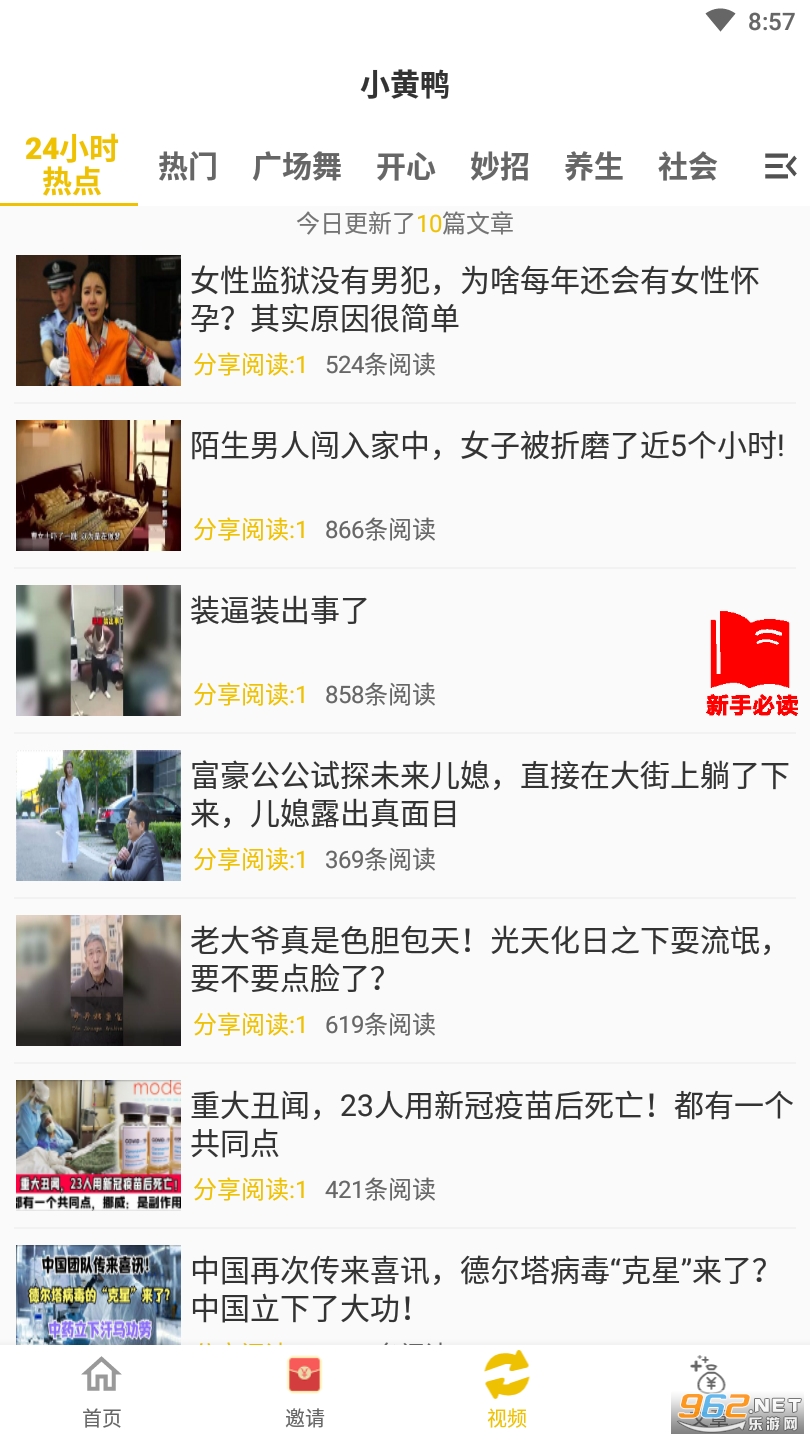The width and height of the screenshot is (810, 1440).
Task: Go to the 首页 tab
Action: tap(101, 1392)
